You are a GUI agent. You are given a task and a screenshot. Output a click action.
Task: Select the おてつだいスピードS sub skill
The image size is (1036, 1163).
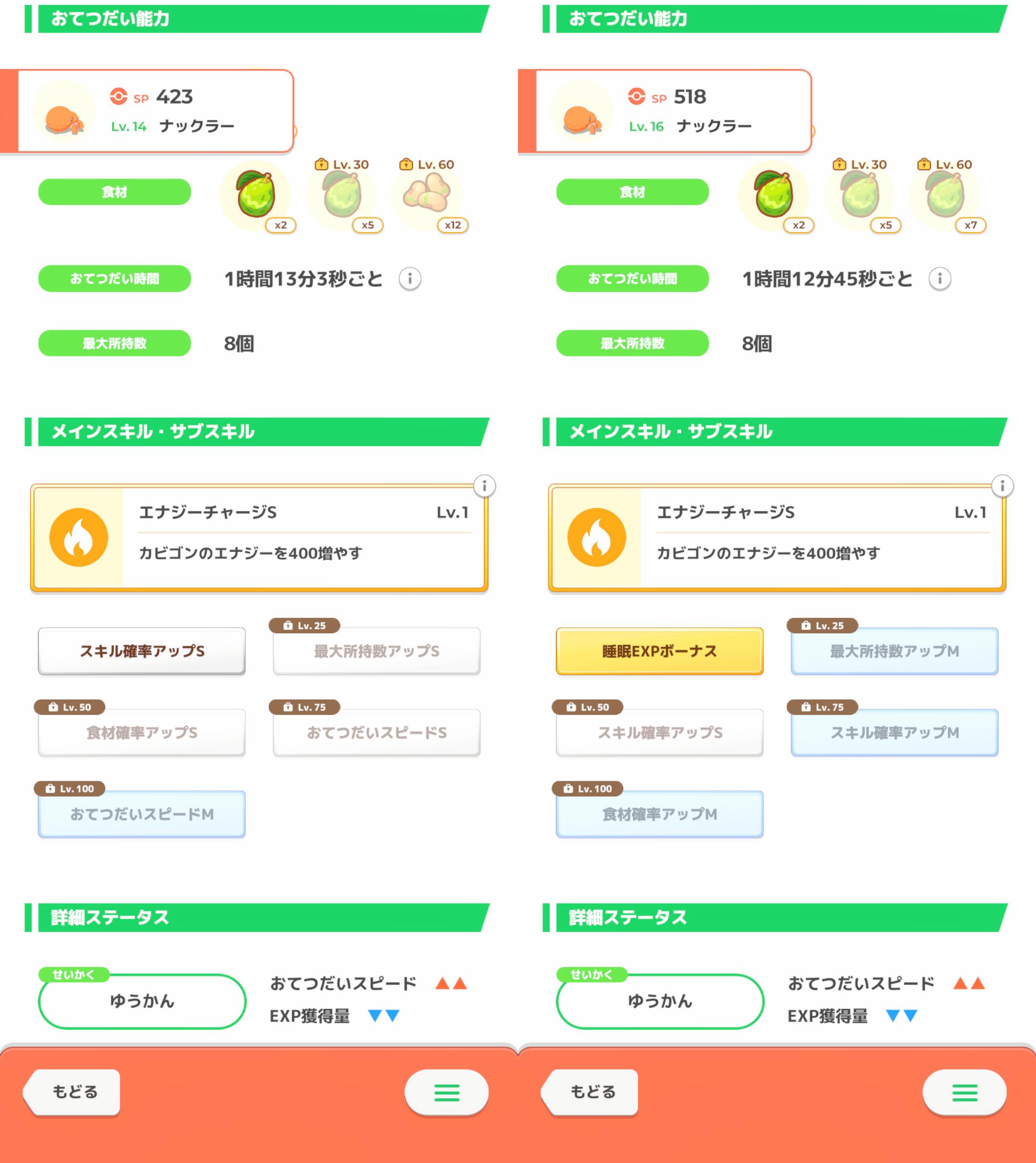(x=376, y=733)
